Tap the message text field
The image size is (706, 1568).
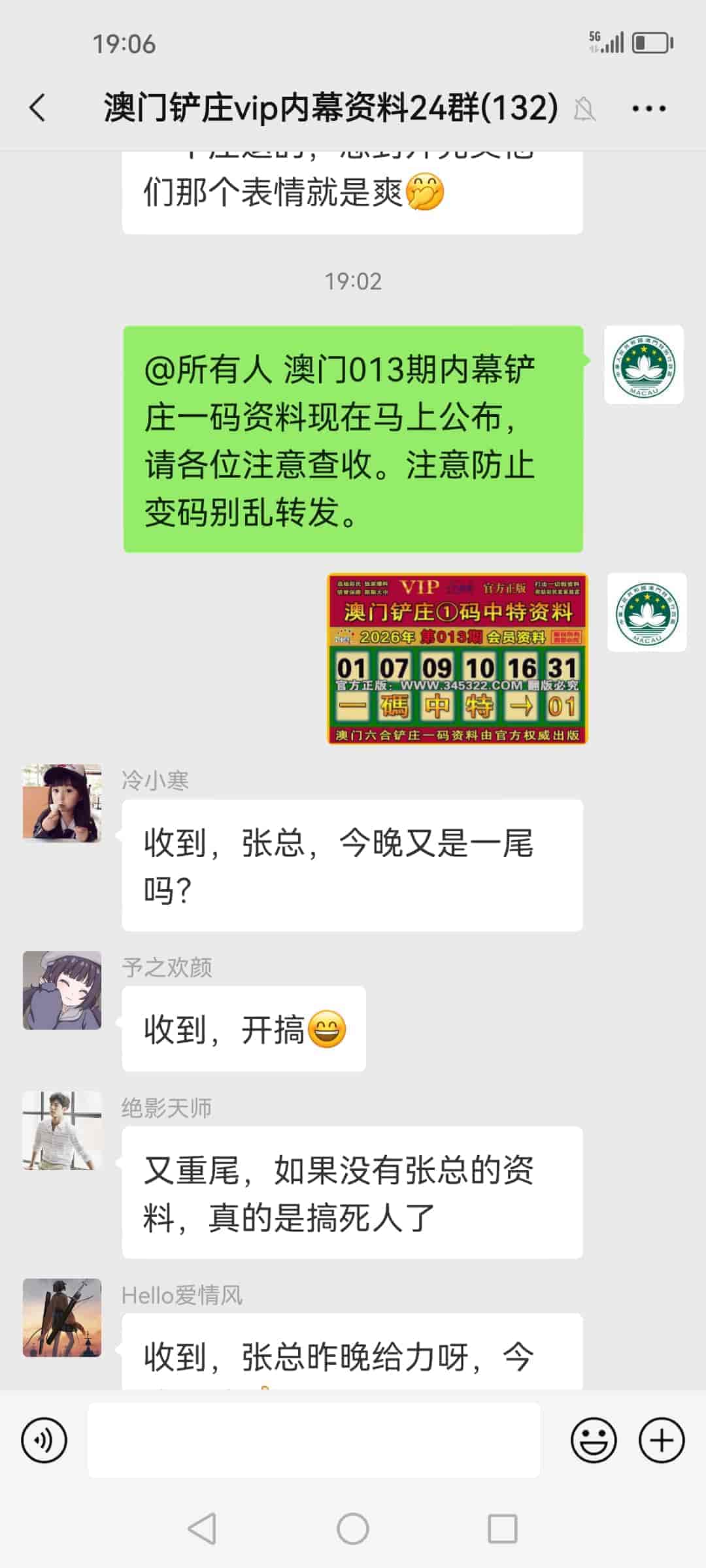314,1440
